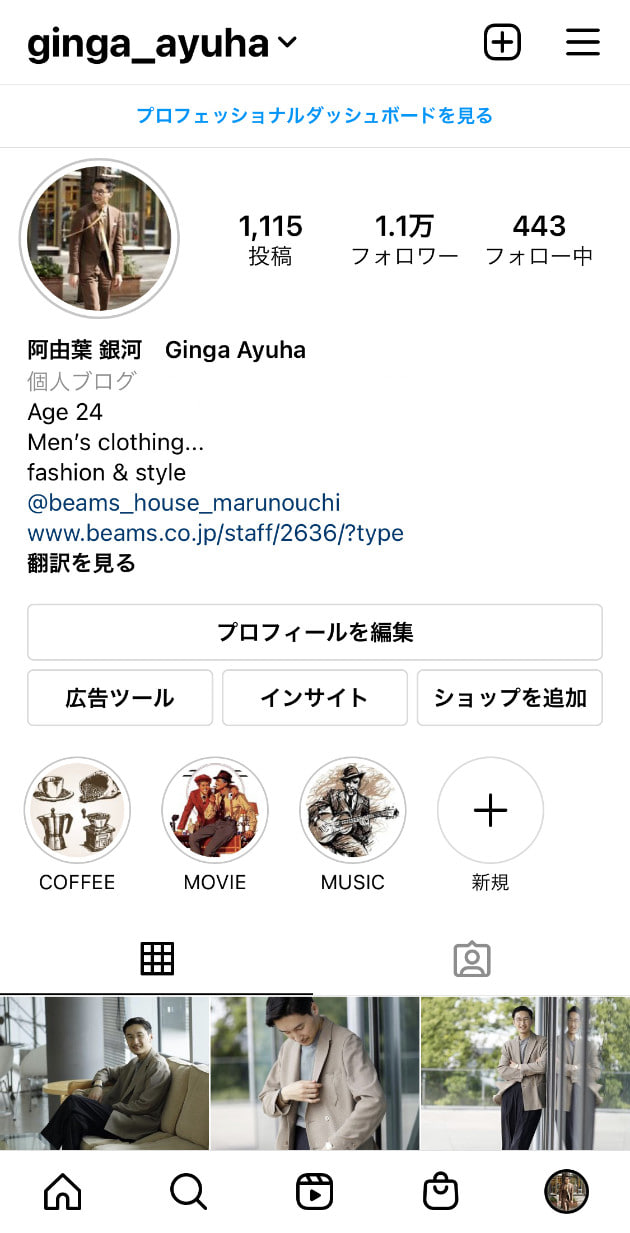Tap ショップを追加
The width and height of the screenshot is (630, 1233).
point(510,697)
